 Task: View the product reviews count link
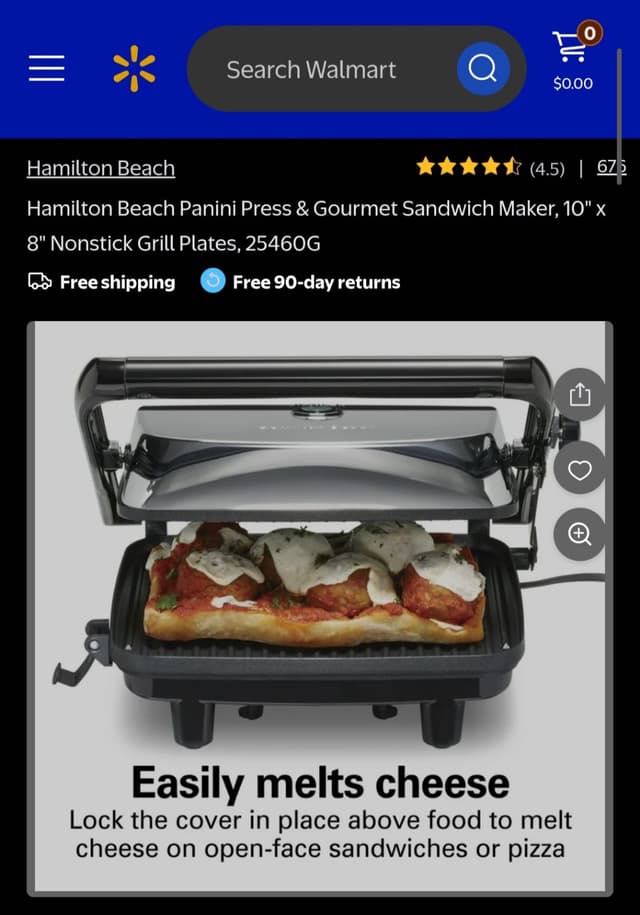(x=610, y=167)
